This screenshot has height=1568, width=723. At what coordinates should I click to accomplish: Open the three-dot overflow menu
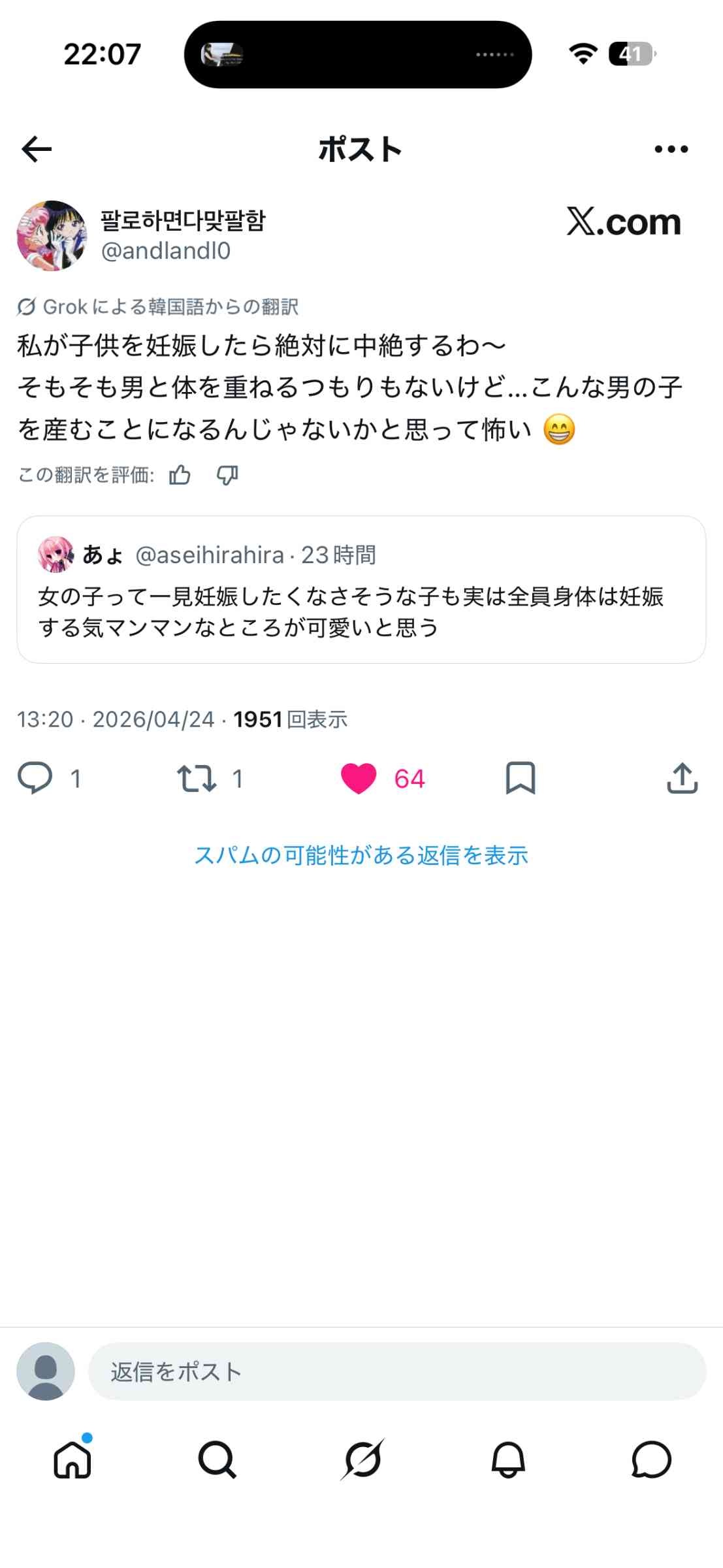coord(671,150)
